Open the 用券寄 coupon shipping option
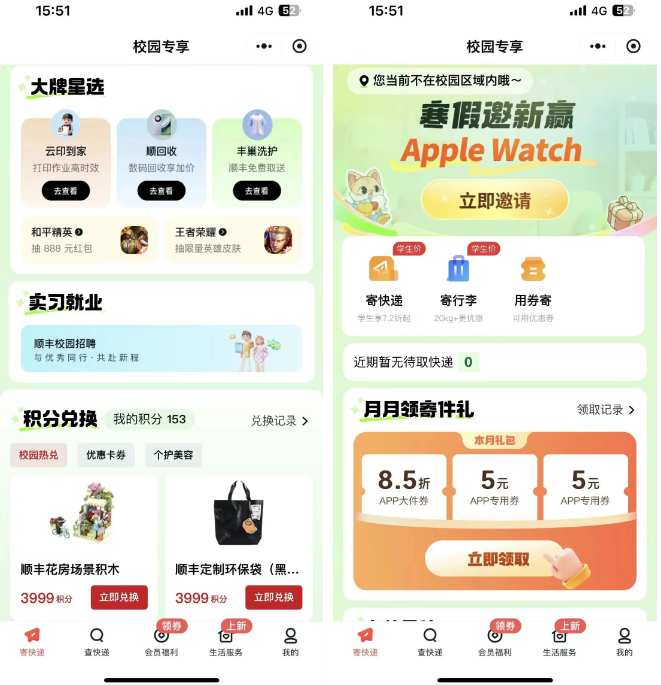 (x=533, y=285)
